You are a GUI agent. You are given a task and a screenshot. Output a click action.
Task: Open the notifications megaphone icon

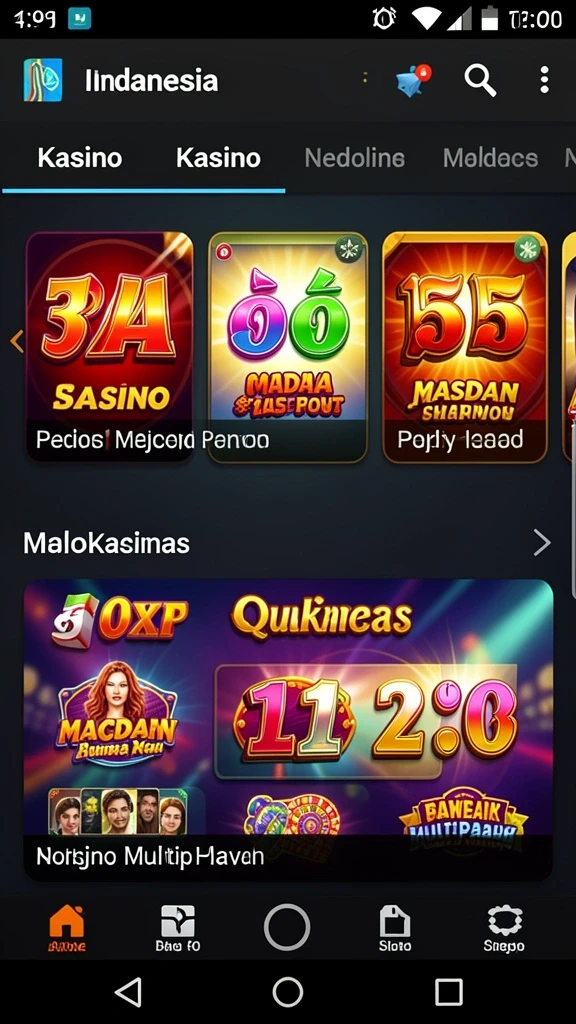tap(414, 81)
